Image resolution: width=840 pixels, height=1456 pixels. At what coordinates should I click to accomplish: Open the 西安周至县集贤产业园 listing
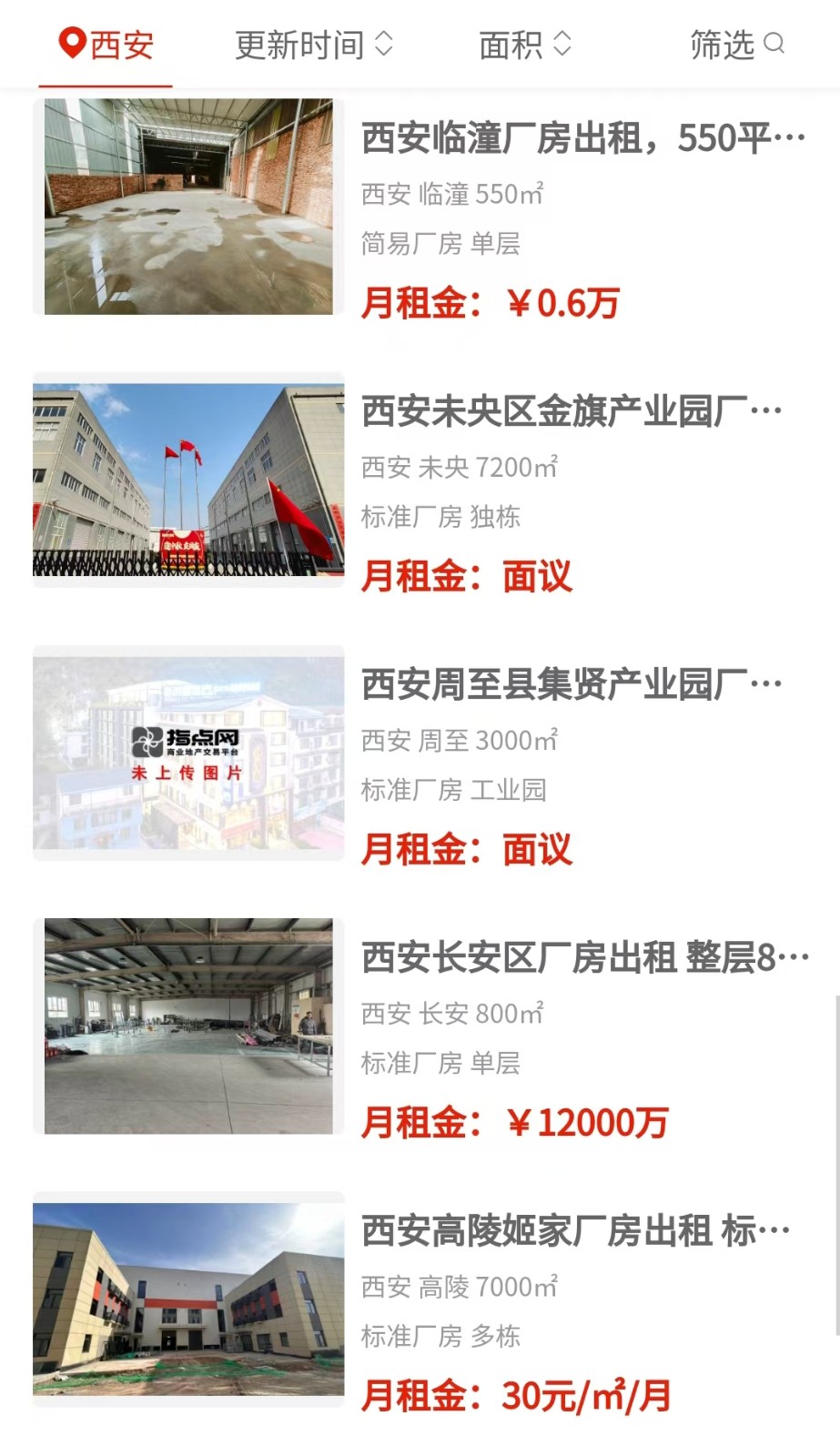pyautogui.click(x=572, y=684)
